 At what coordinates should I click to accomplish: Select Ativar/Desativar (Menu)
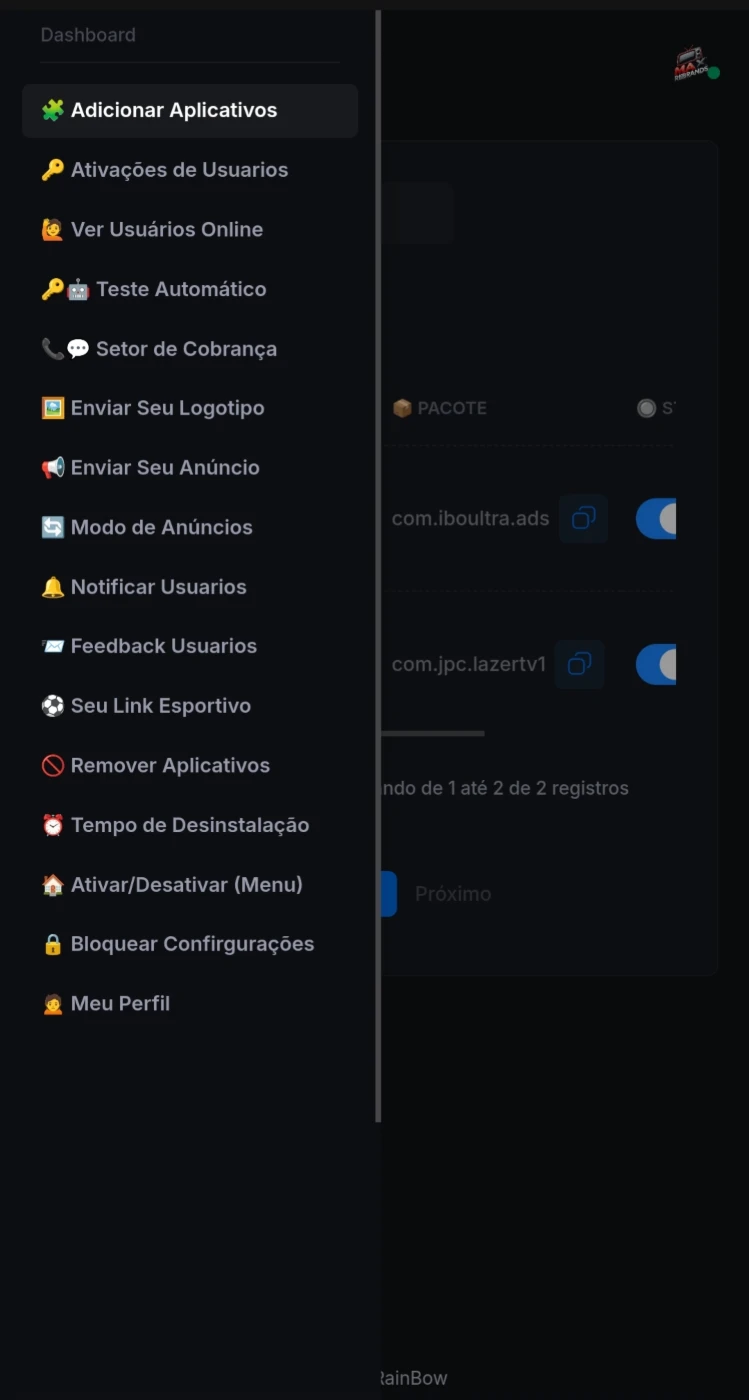click(x=190, y=884)
